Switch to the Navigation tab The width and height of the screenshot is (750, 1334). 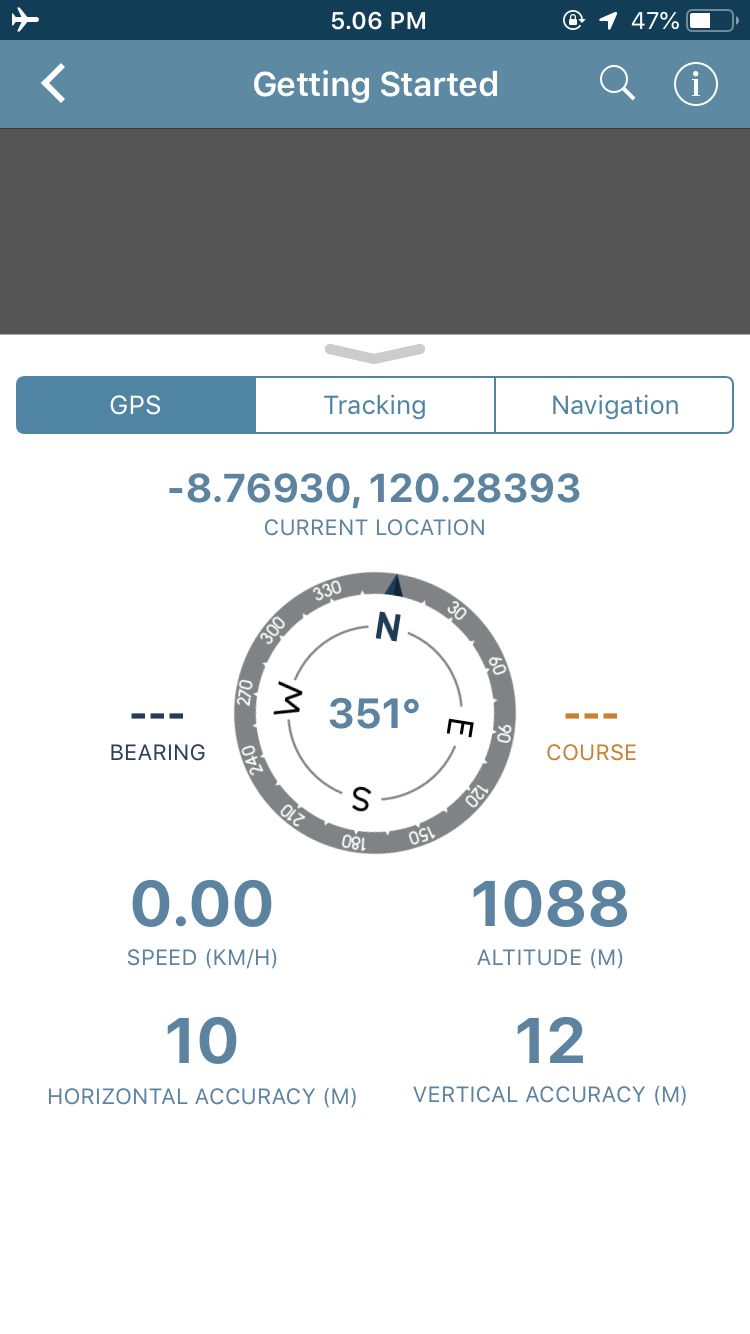pyautogui.click(x=614, y=405)
